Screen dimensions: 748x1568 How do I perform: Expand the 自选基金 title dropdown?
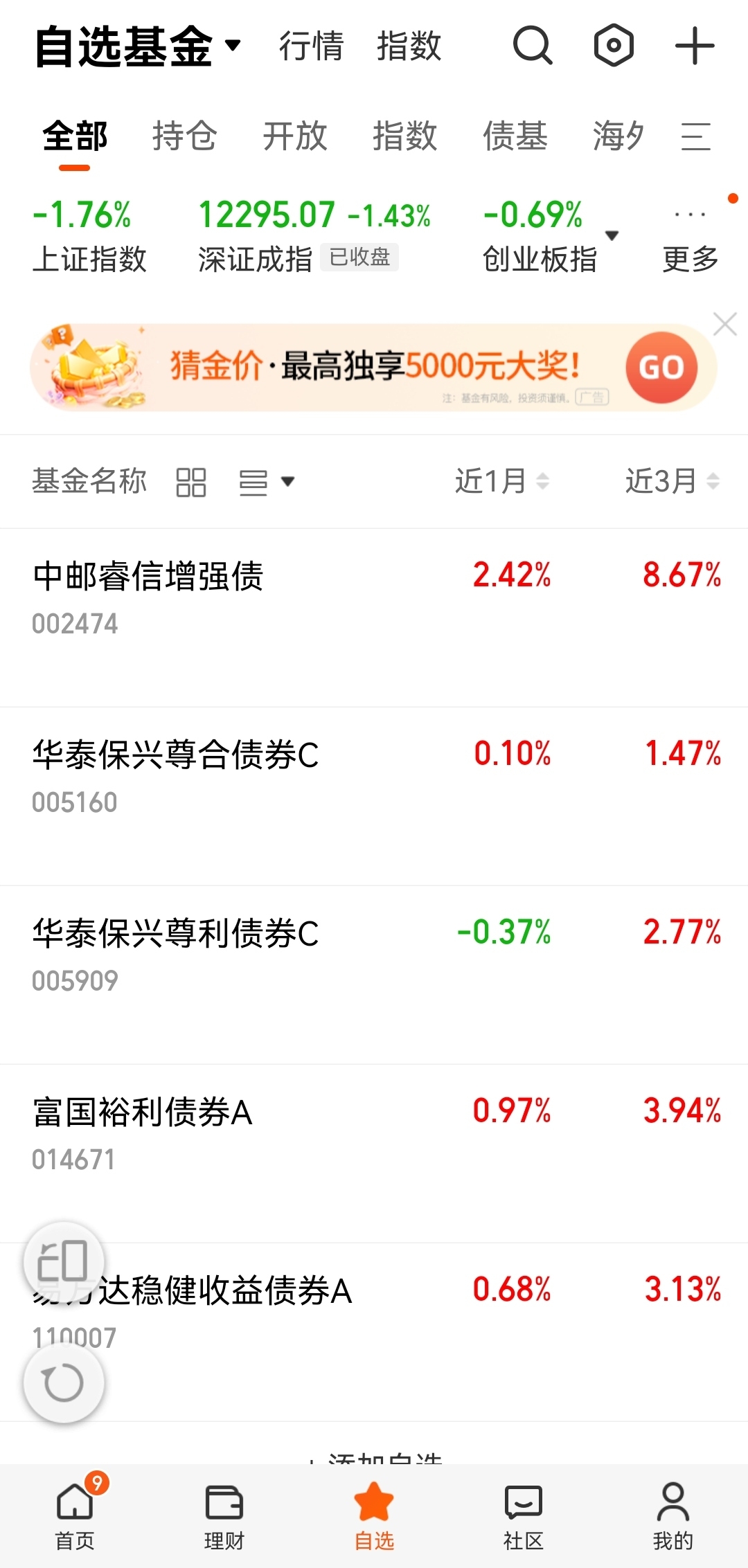tap(139, 46)
